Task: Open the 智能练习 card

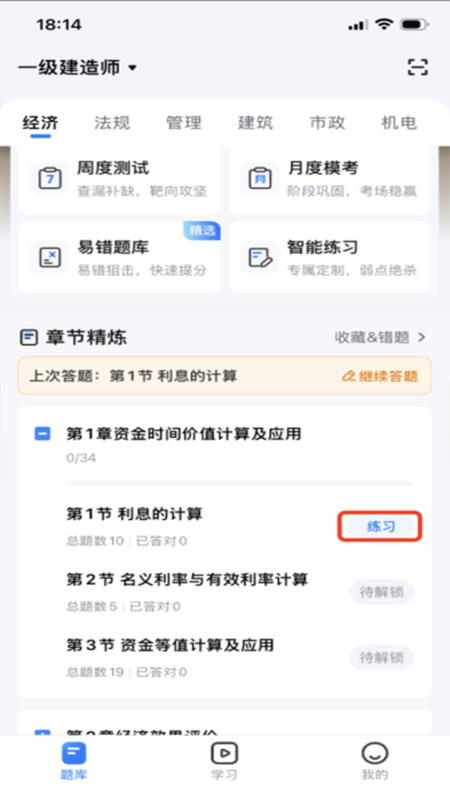Action: [x=330, y=258]
